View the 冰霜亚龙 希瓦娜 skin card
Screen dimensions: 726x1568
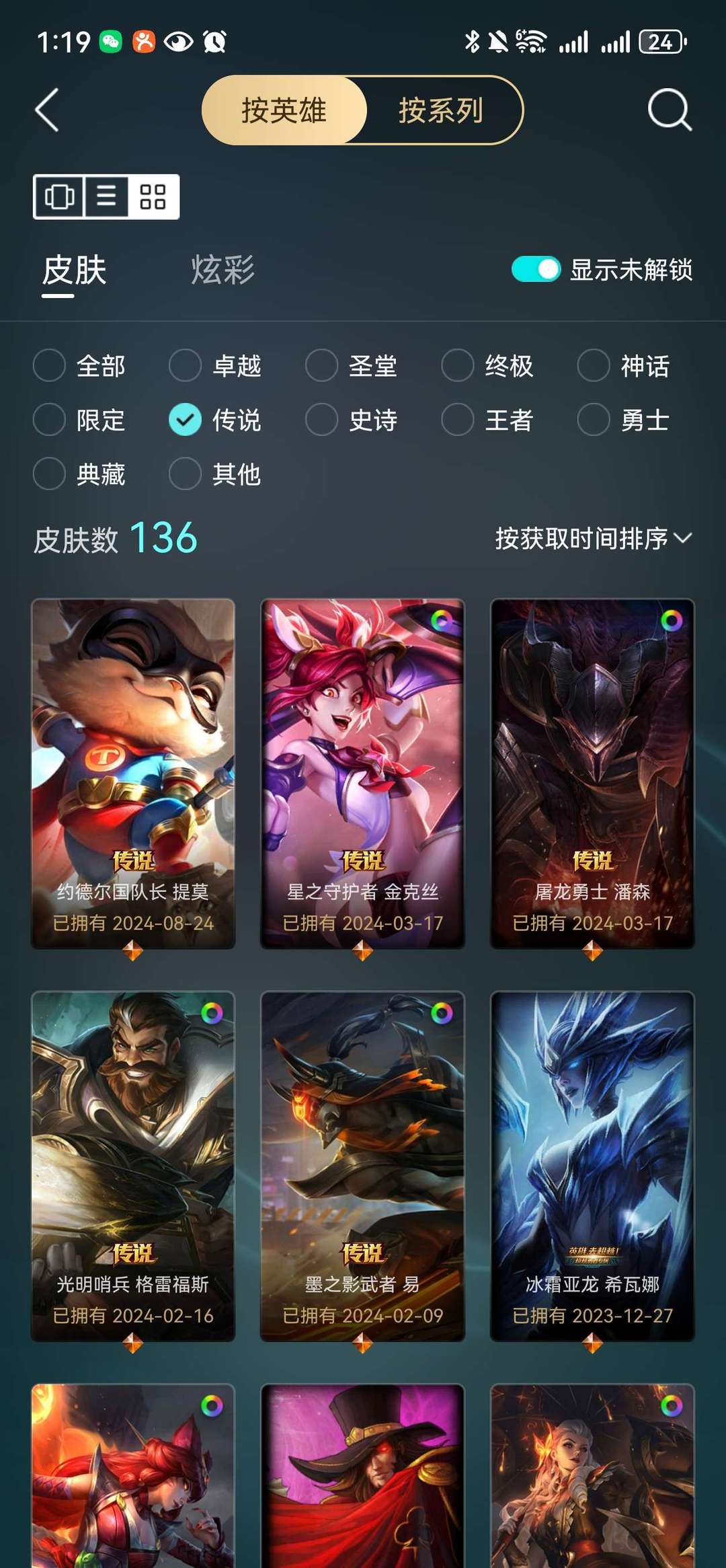point(592,1166)
